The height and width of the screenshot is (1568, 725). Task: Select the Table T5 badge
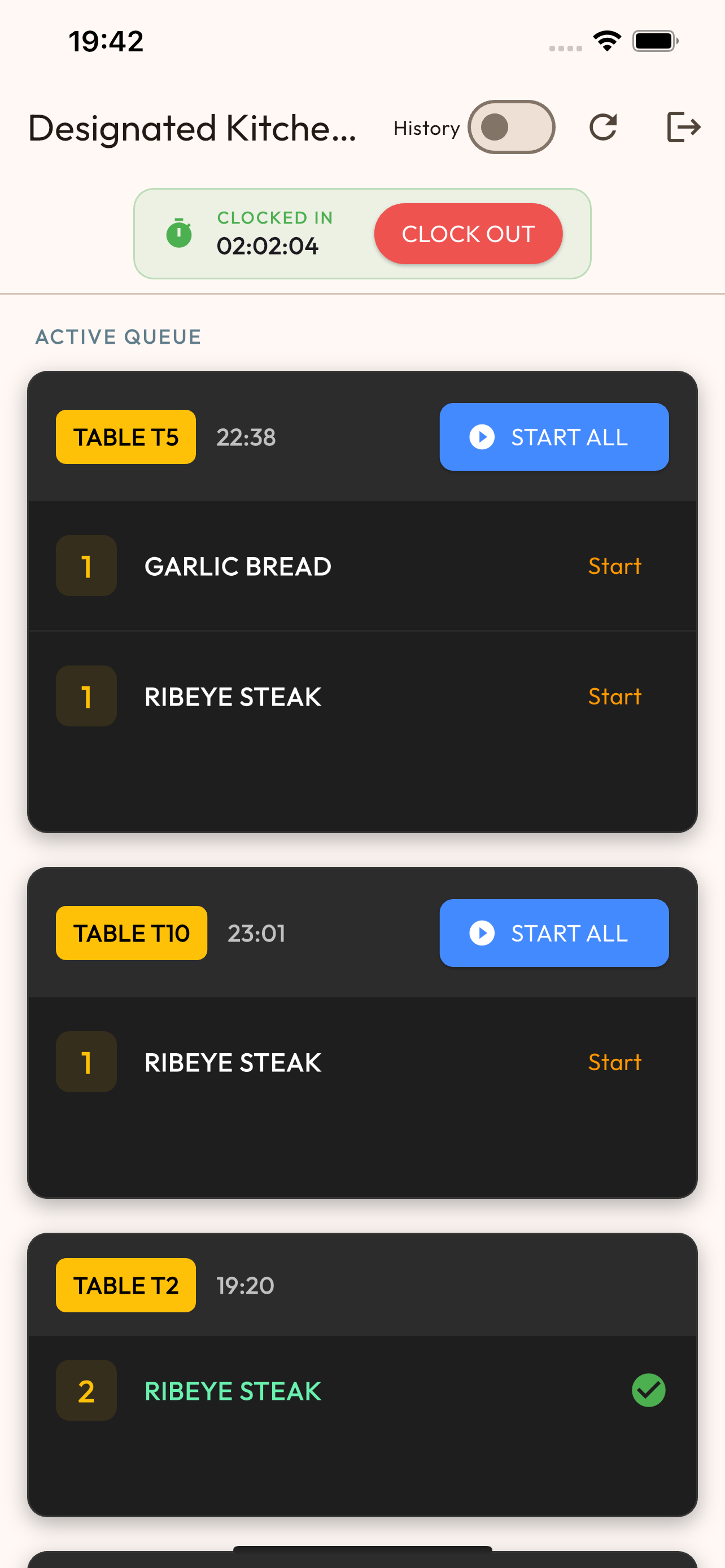coord(125,436)
